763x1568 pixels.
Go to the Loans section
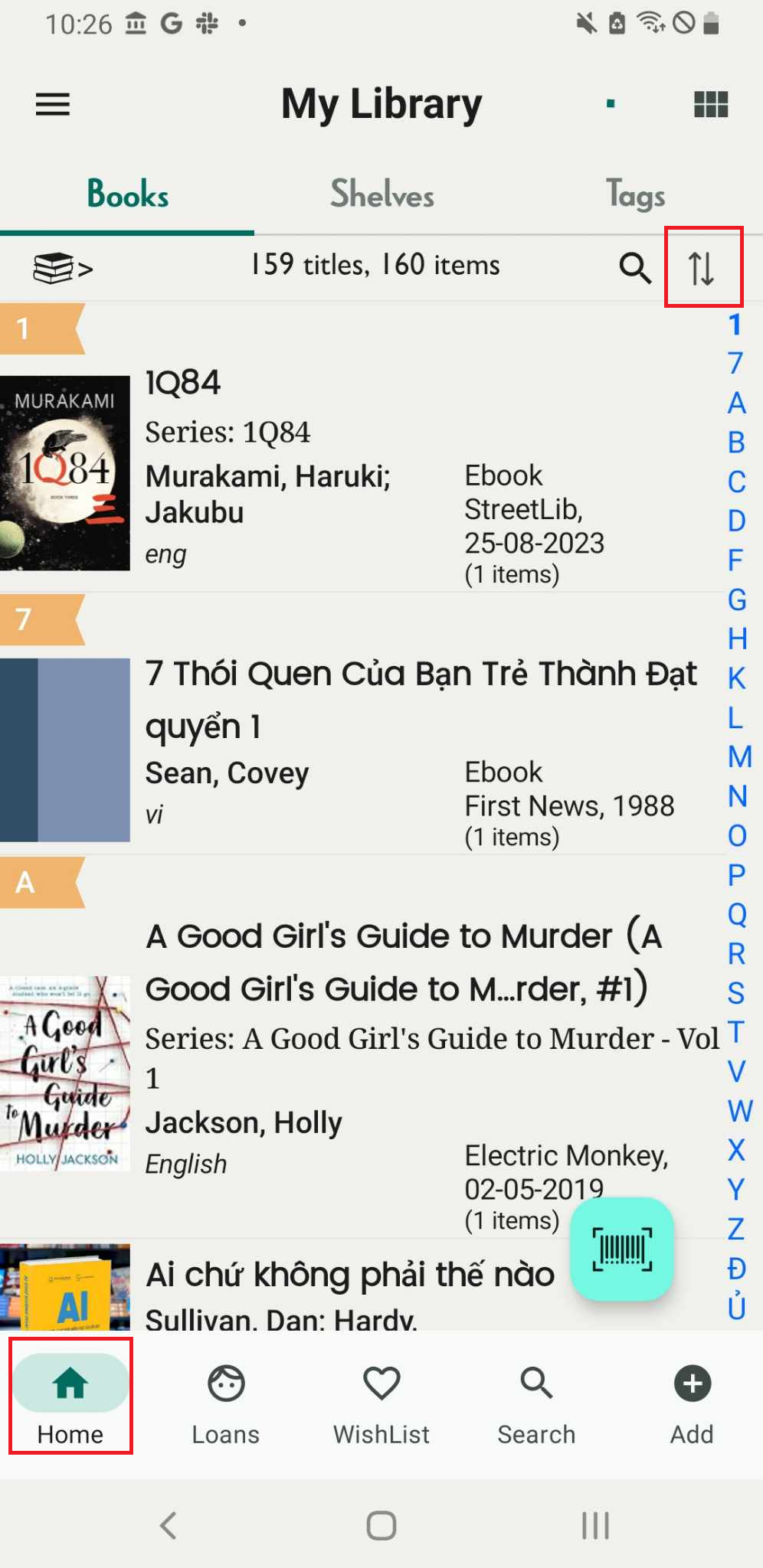[x=226, y=1406]
